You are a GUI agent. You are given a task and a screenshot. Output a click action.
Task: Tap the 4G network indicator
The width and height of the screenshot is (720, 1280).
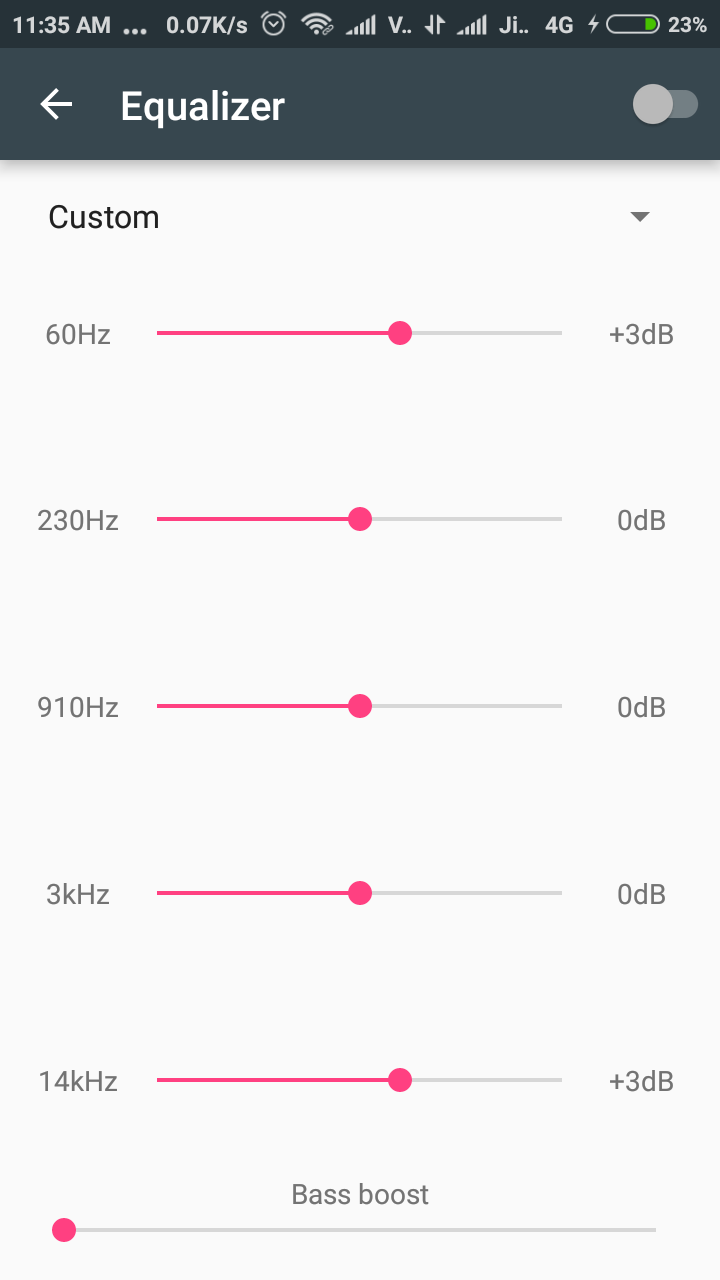click(560, 24)
